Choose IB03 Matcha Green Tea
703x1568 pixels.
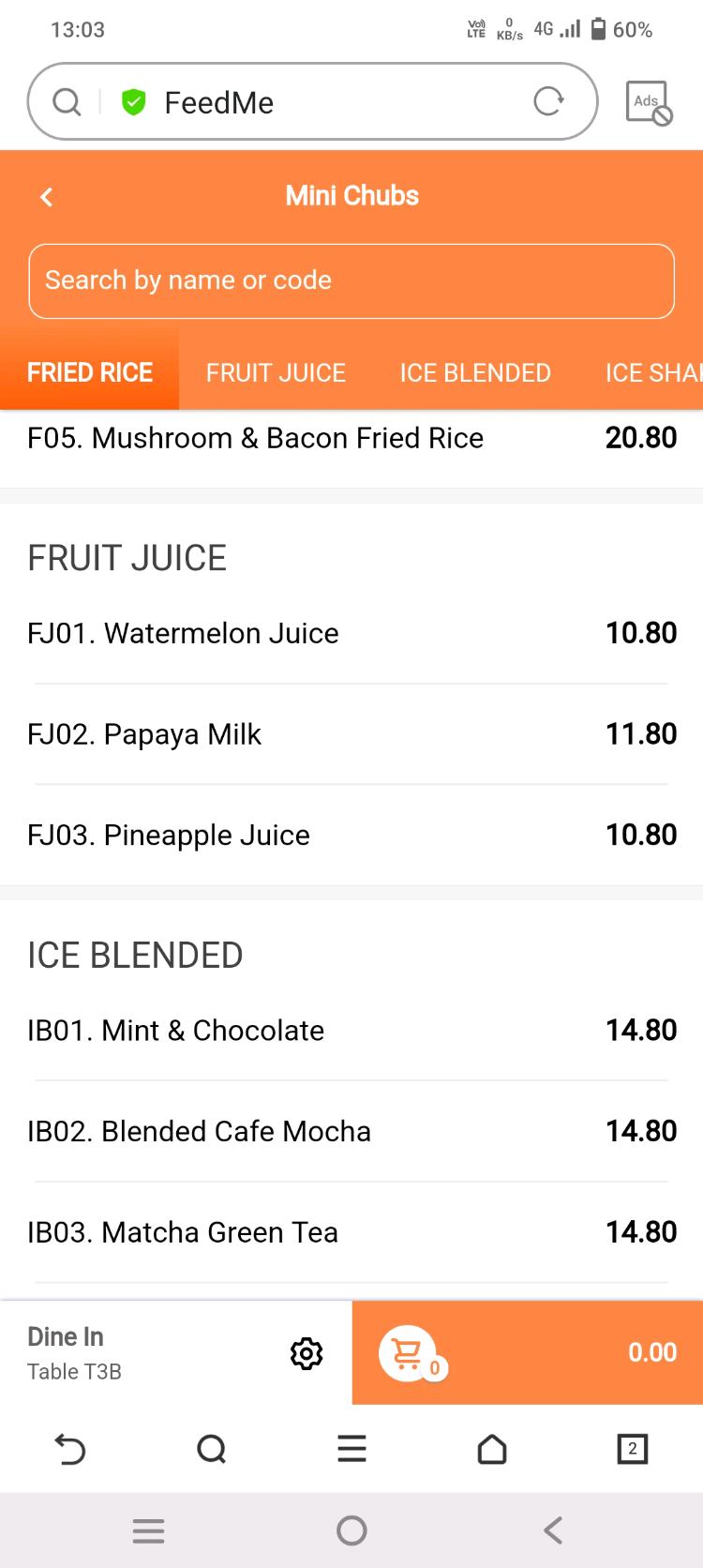(x=351, y=1232)
